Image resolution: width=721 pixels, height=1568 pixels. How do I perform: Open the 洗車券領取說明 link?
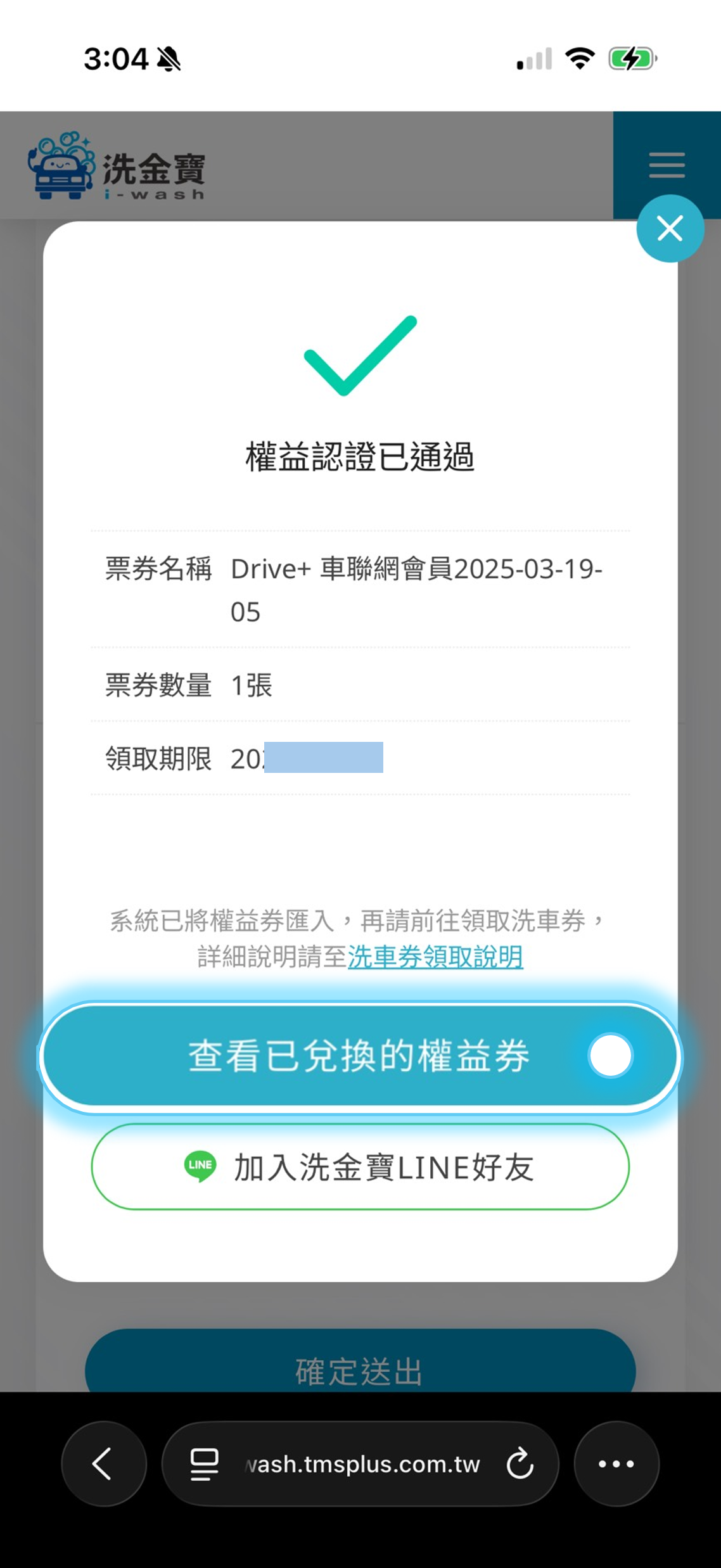click(x=435, y=957)
